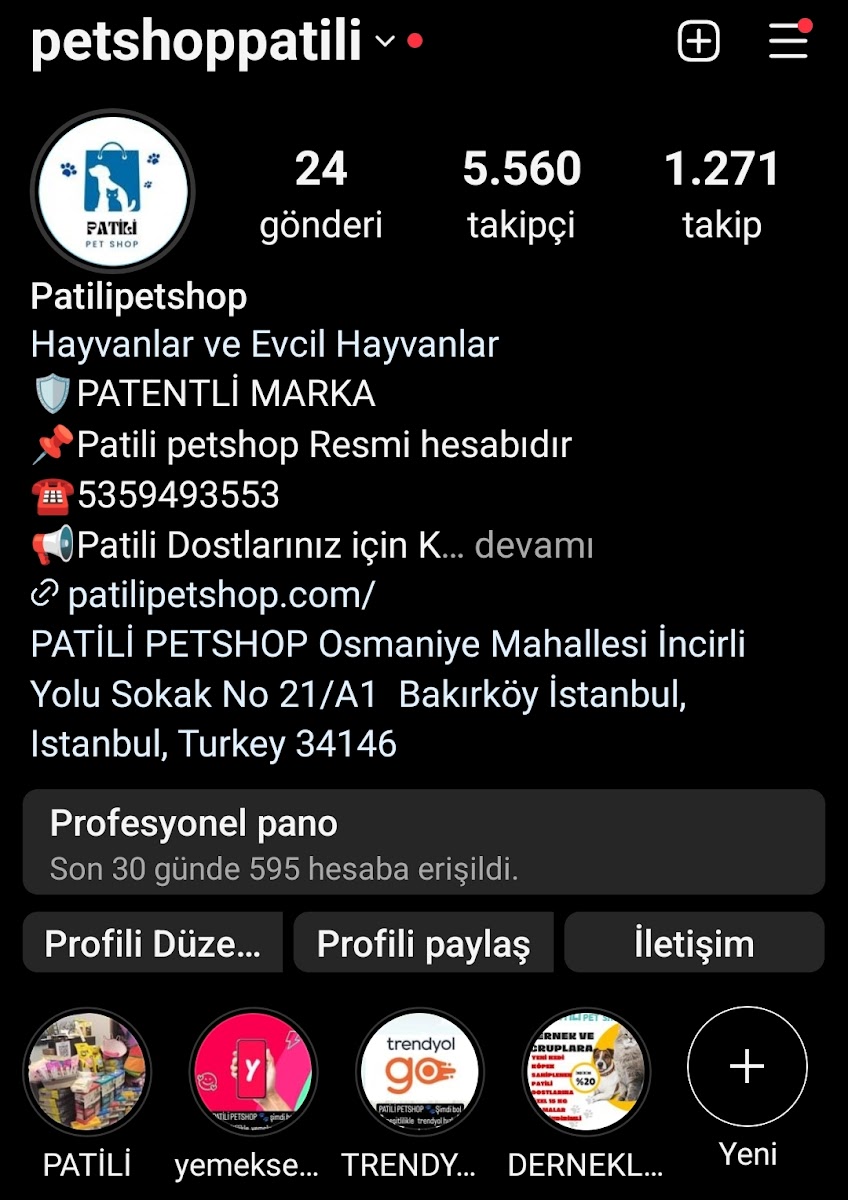
Task: Expand the bio with devamı
Action: point(534,546)
